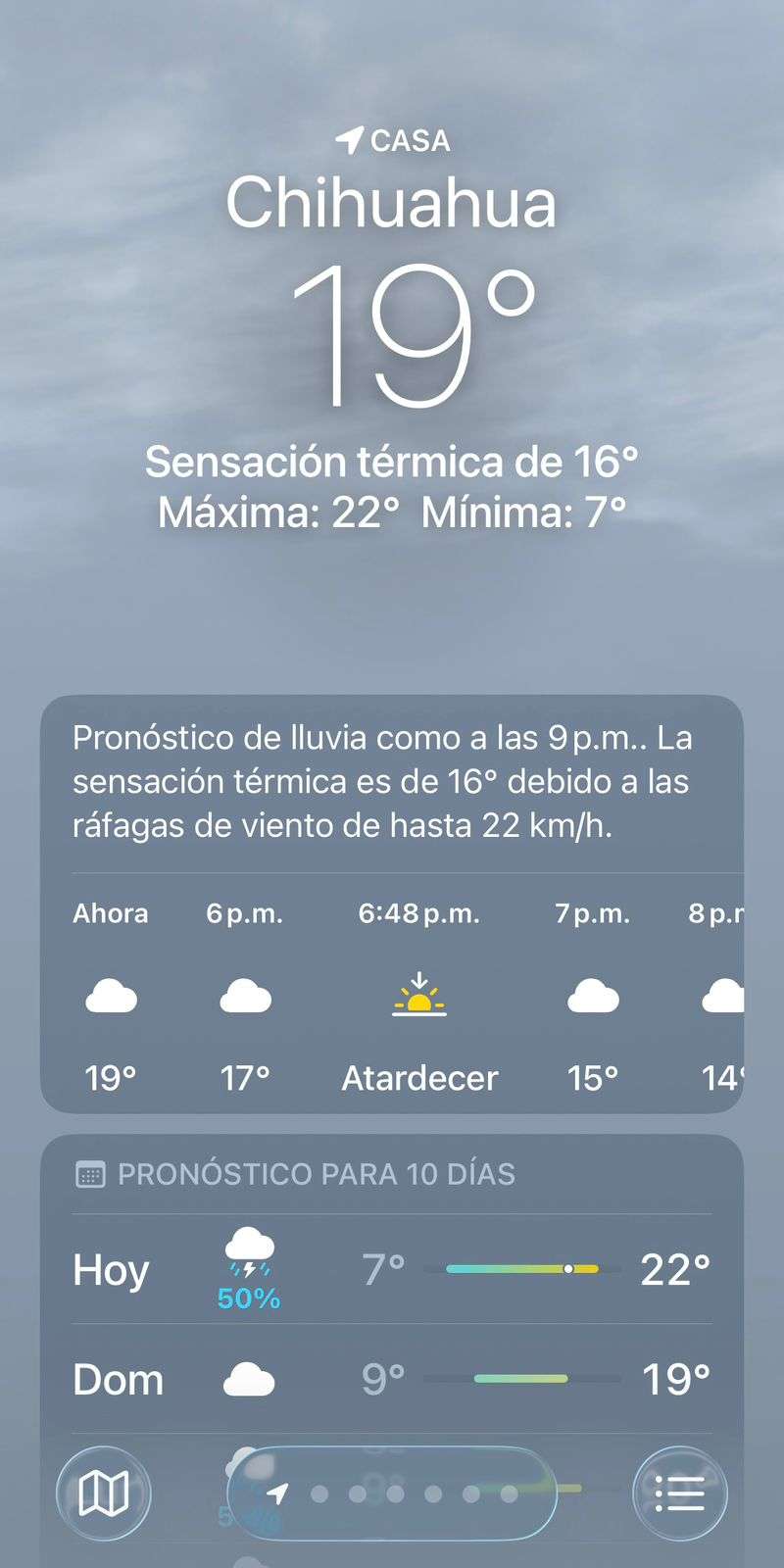Show the saved cities list
This screenshot has width=784, height=1568.
click(x=679, y=1494)
